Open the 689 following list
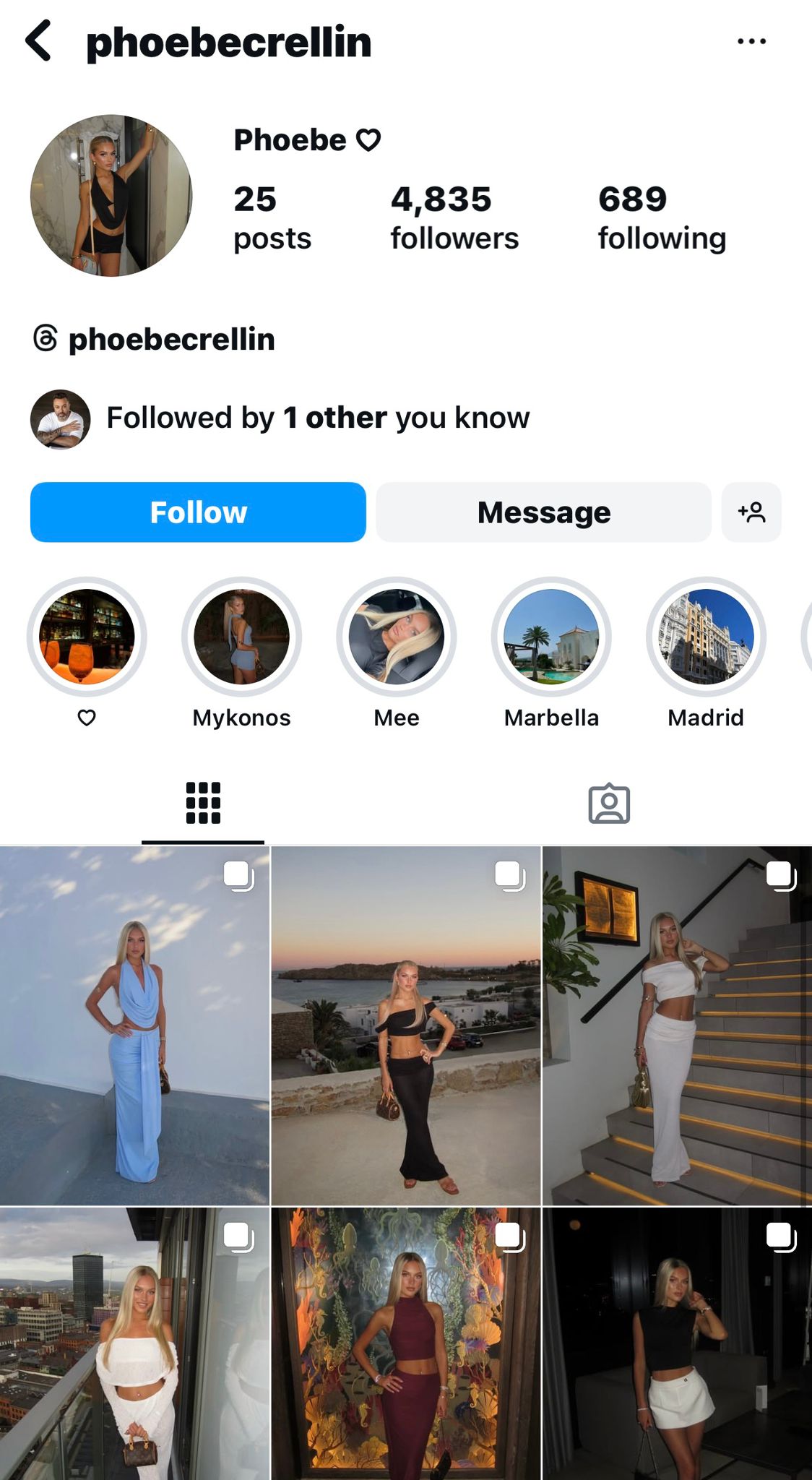Image resolution: width=812 pixels, height=1480 pixels. point(662,218)
